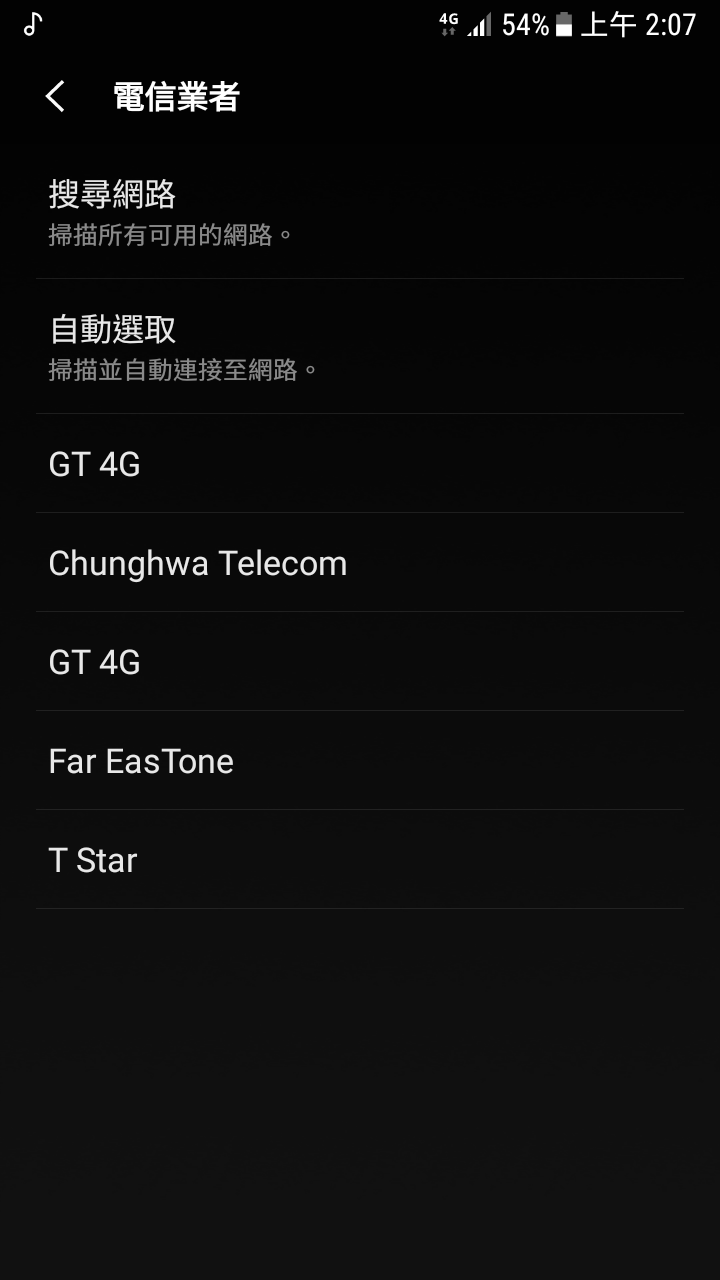The image size is (720, 1280).
Task: Select the T Star network
Action: [x=360, y=860]
